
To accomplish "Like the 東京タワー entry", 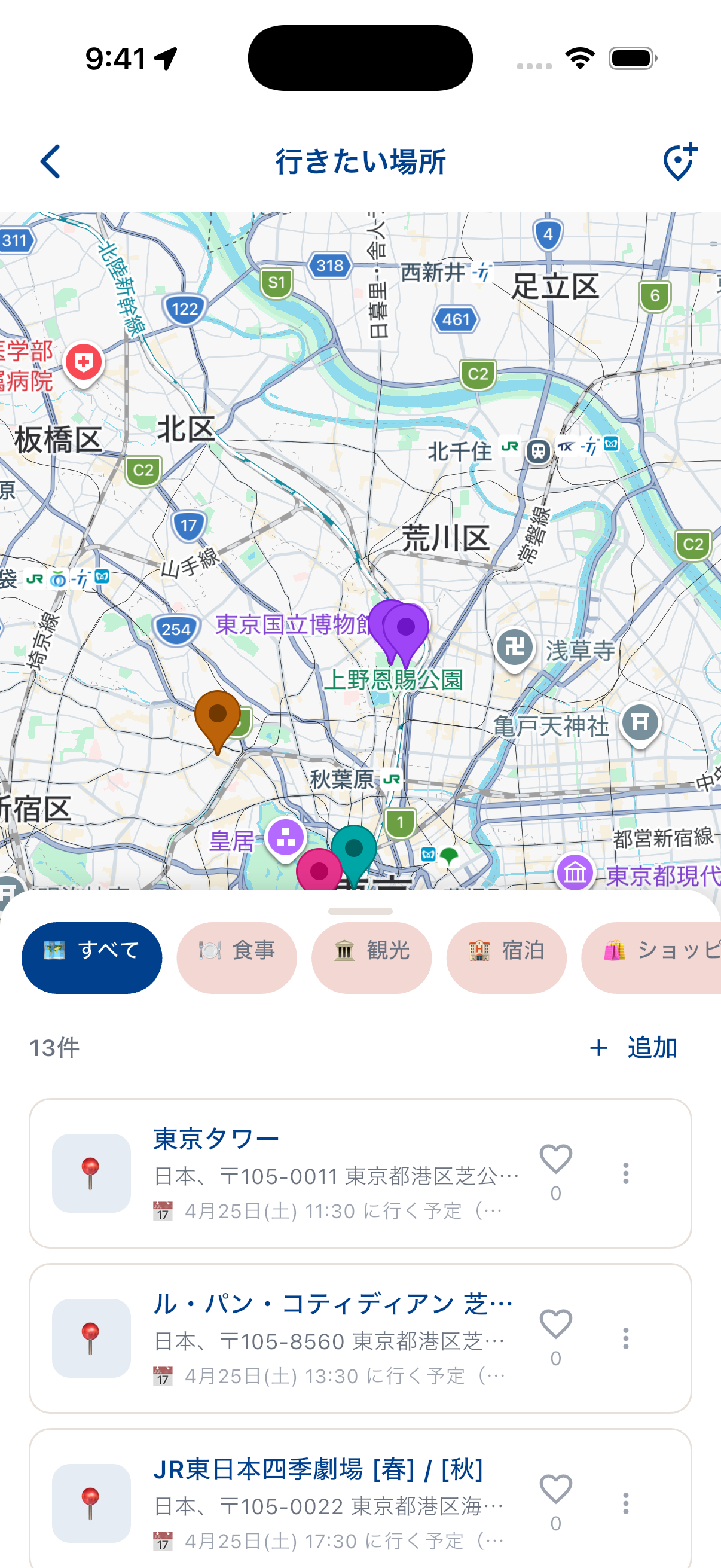I will click(556, 1159).
